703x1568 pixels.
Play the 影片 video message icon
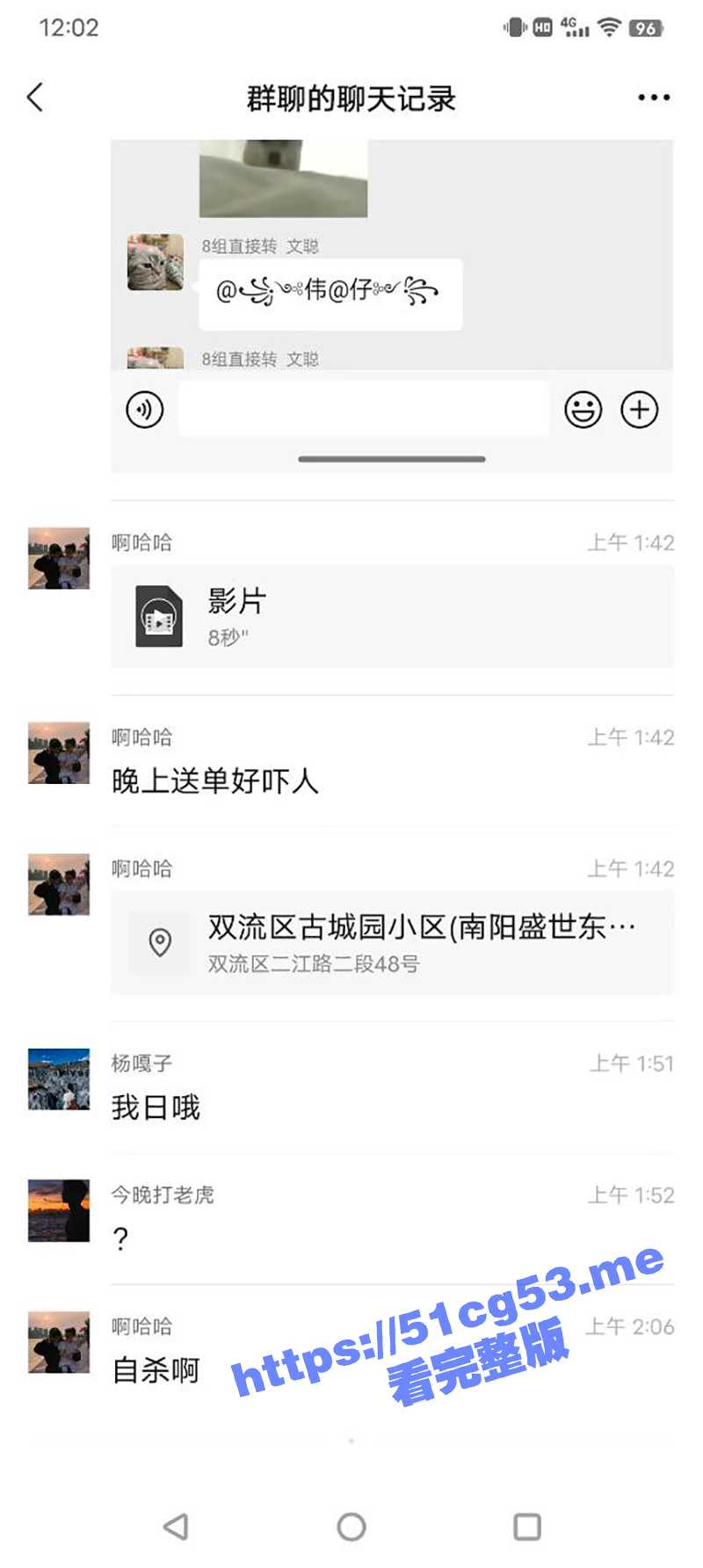pyautogui.click(x=158, y=616)
